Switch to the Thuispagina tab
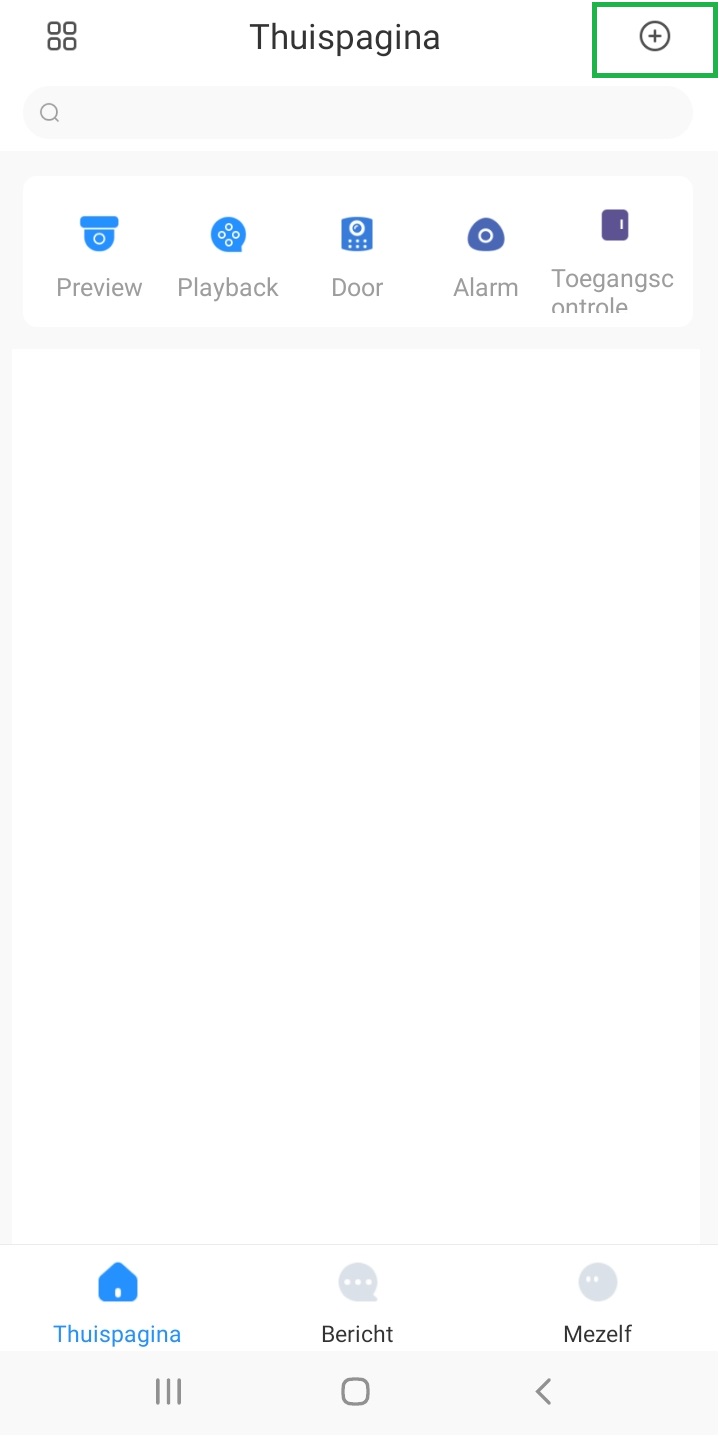This screenshot has width=719, height=1437. pyautogui.click(x=117, y=1302)
